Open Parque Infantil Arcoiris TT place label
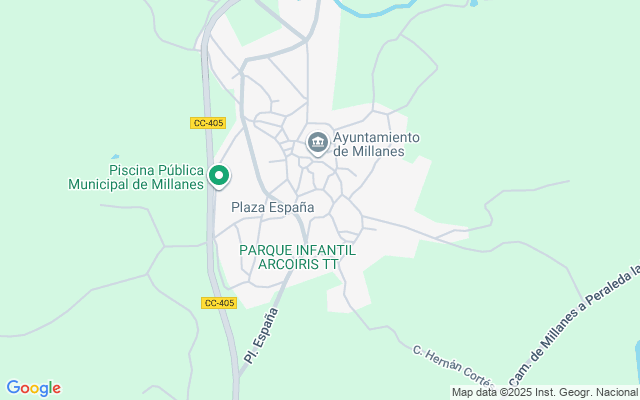This screenshot has width=640, height=400. click(x=297, y=256)
